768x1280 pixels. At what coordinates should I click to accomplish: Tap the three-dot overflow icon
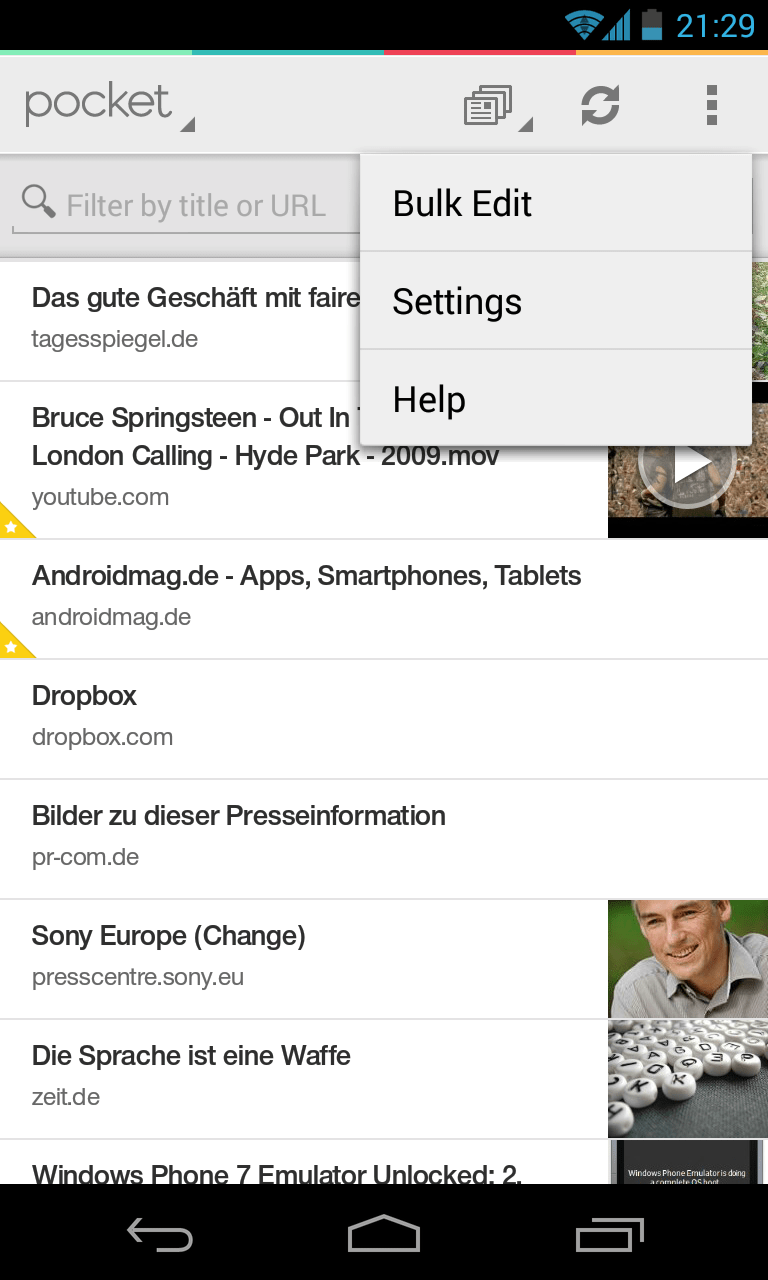point(711,105)
